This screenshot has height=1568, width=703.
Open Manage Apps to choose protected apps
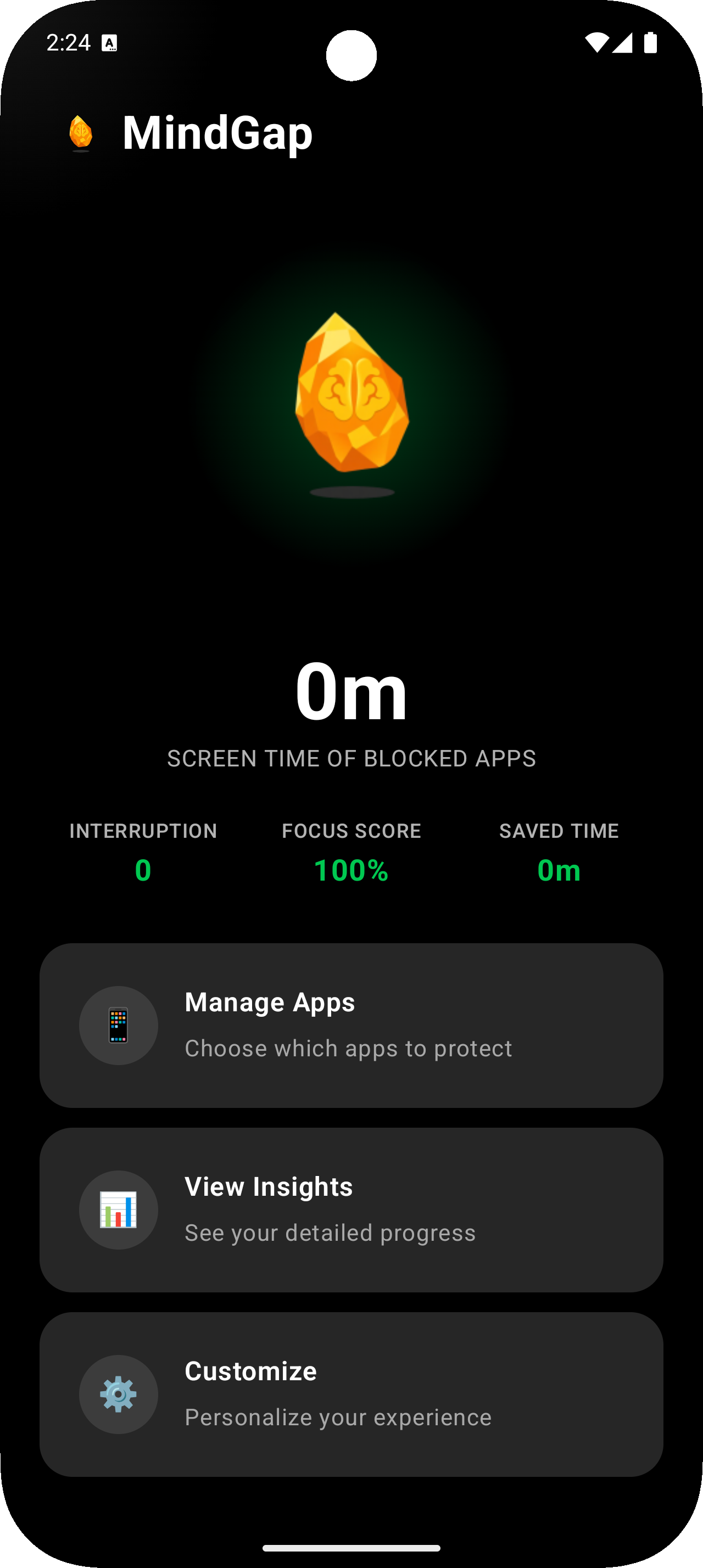click(351, 1025)
